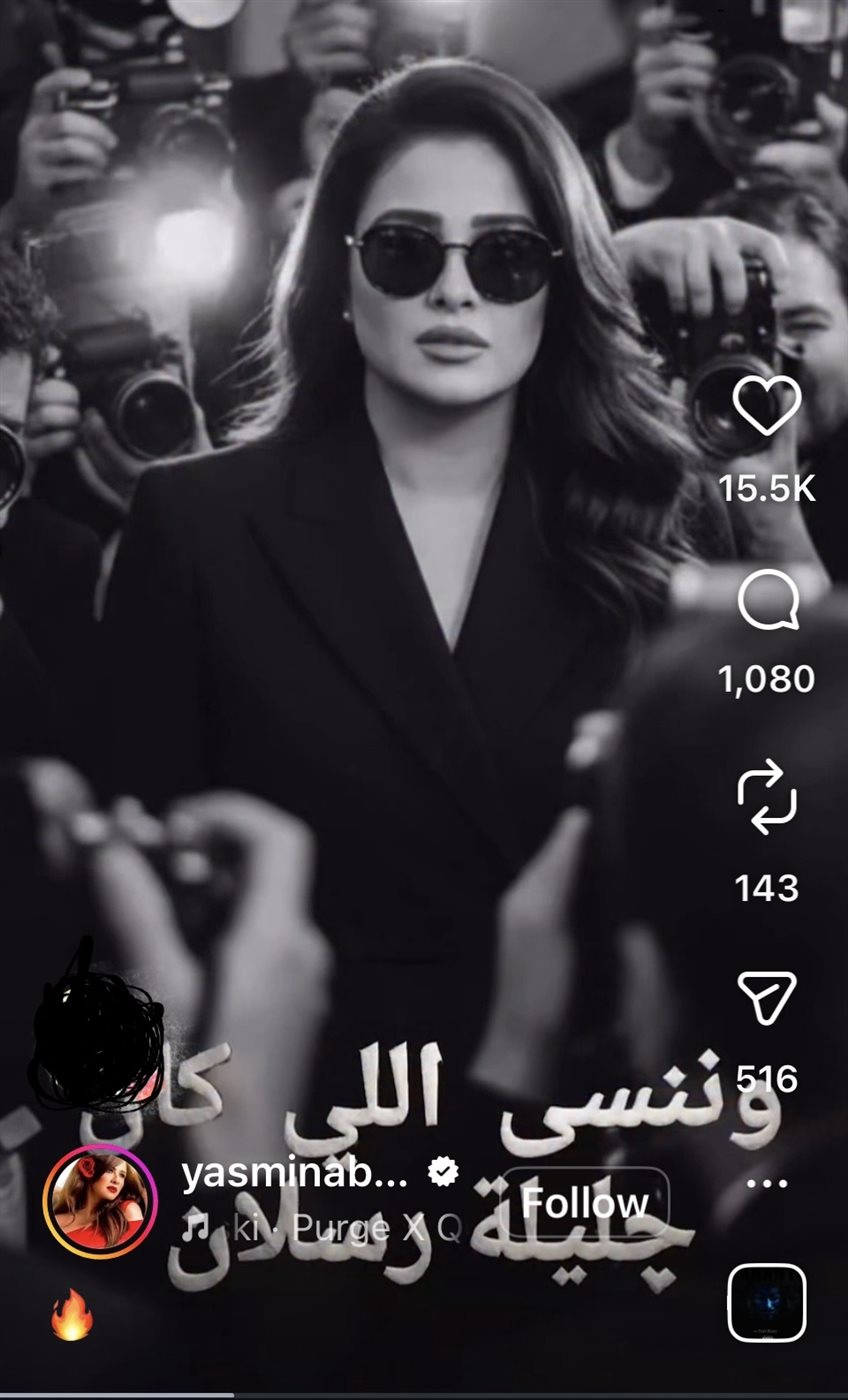Viewport: 848px width, 1400px height.
Task: Like this reel with the heart icon
Action: [x=767, y=405]
